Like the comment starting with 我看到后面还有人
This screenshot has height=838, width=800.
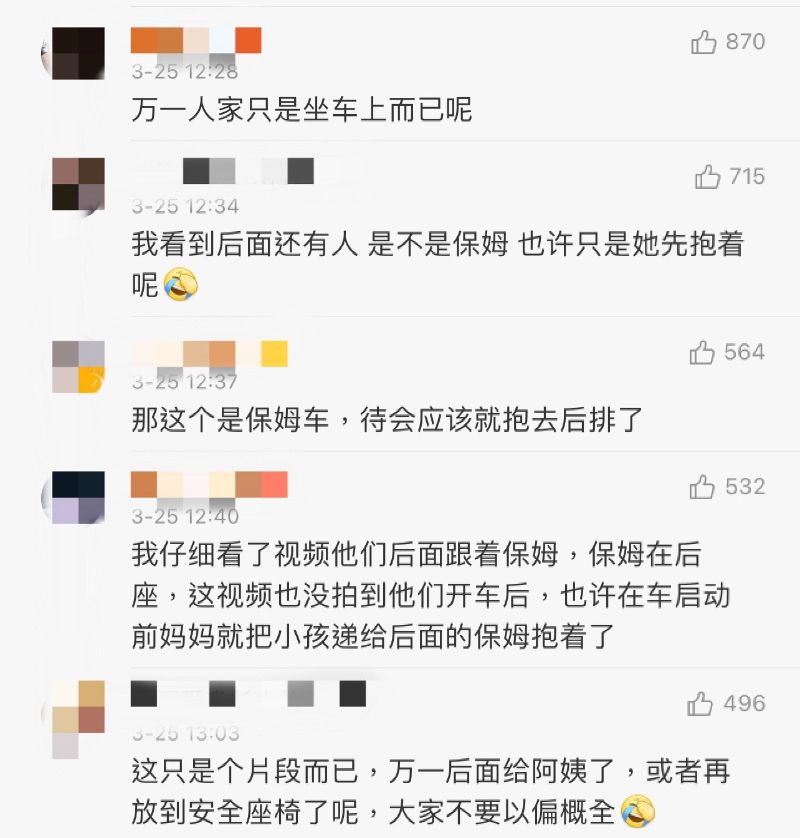[x=708, y=177]
